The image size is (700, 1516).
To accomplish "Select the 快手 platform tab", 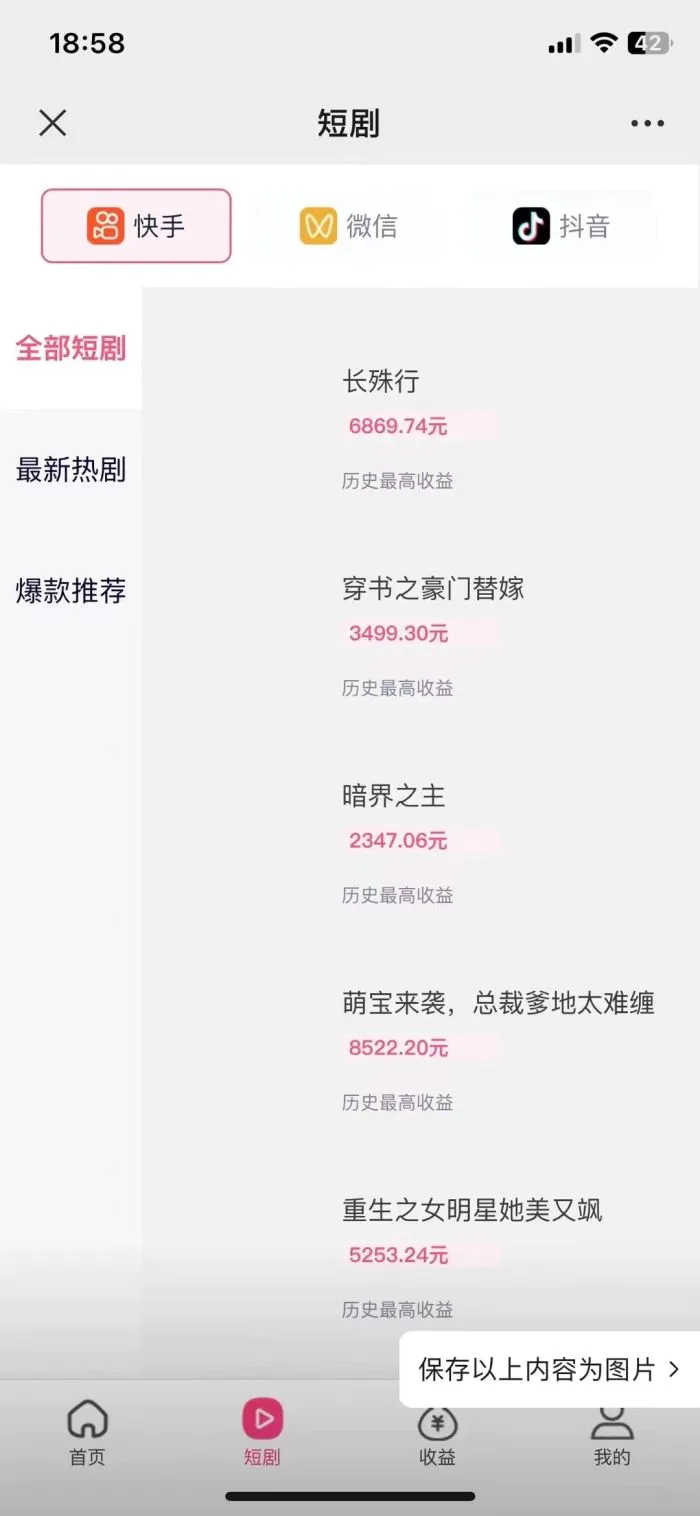I will click(136, 226).
